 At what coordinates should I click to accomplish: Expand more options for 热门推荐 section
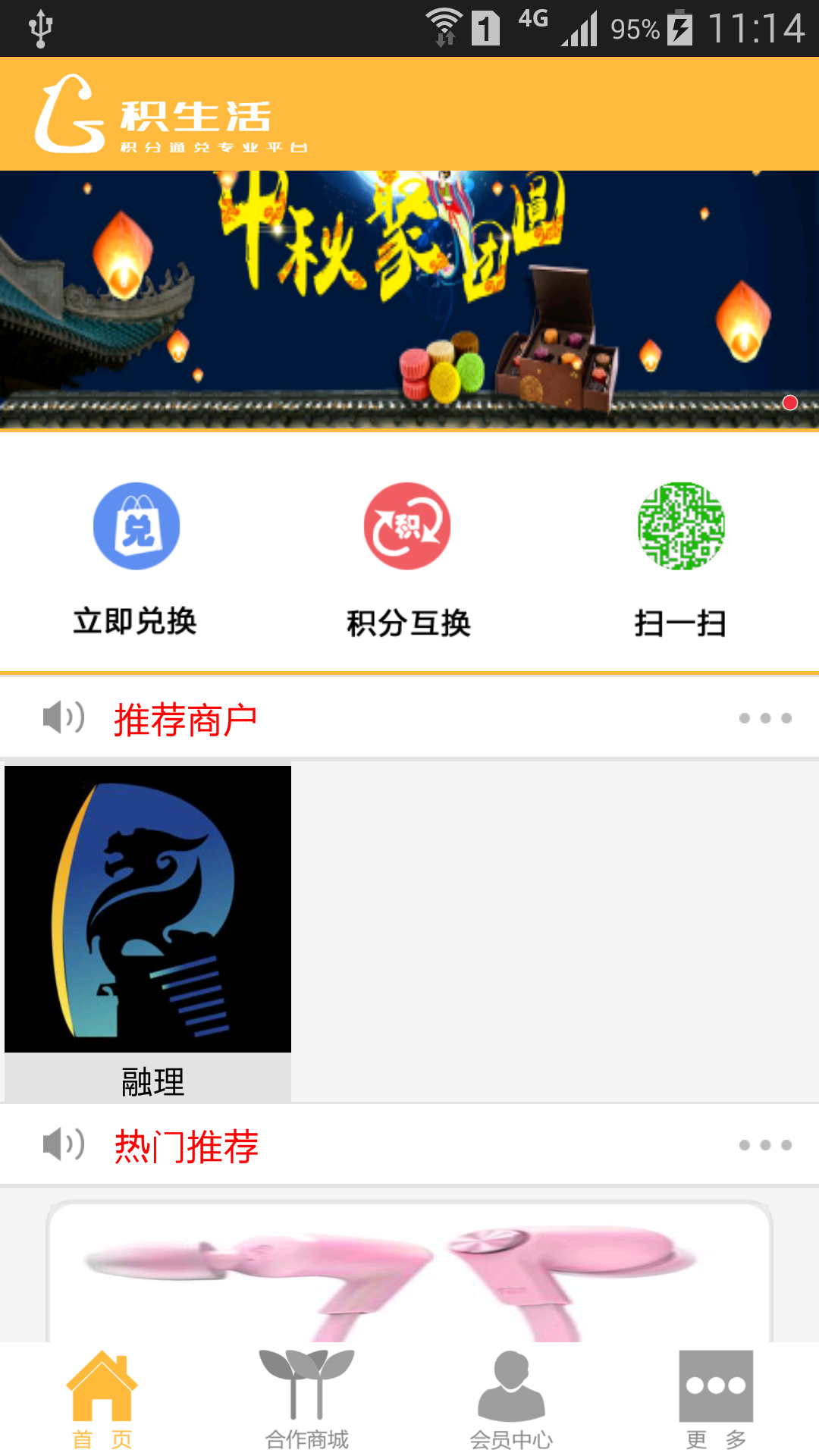[767, 1147]
